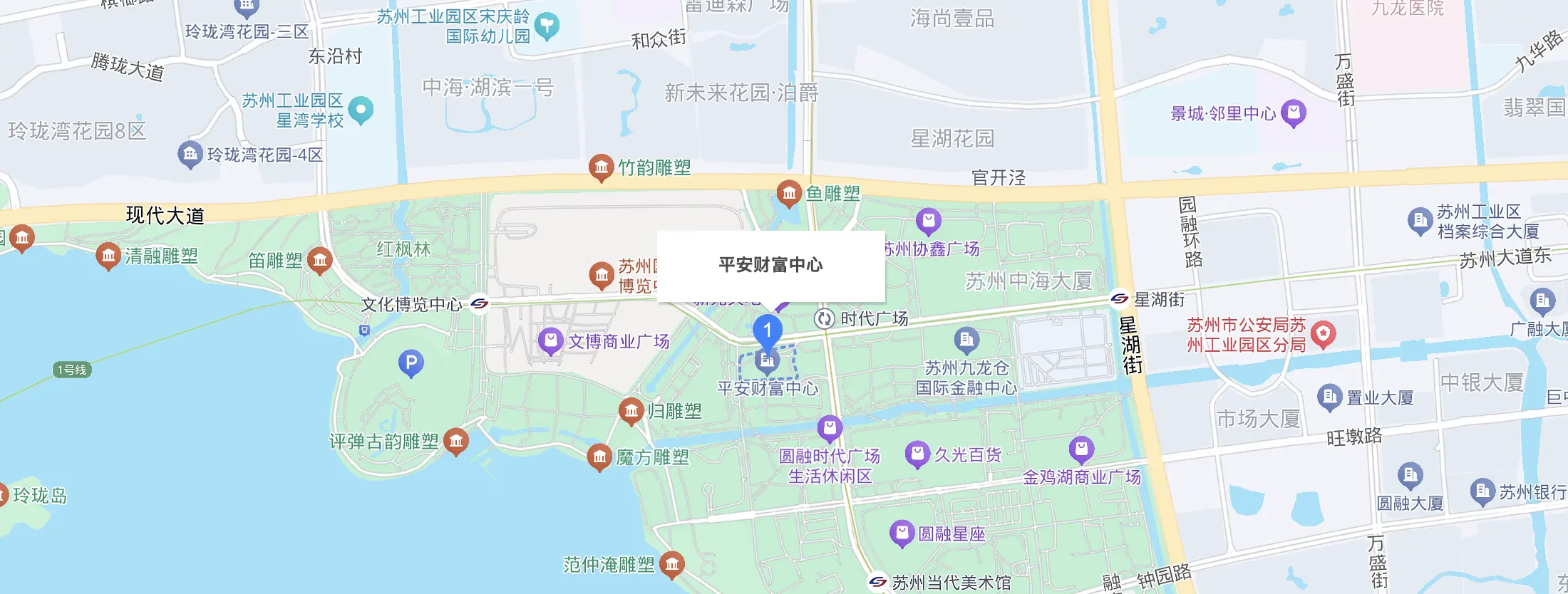The height and width of the screenshot is (594, 1568).
Task: Select the 时代广场 metro station marker
Action: tap(825, 318)
